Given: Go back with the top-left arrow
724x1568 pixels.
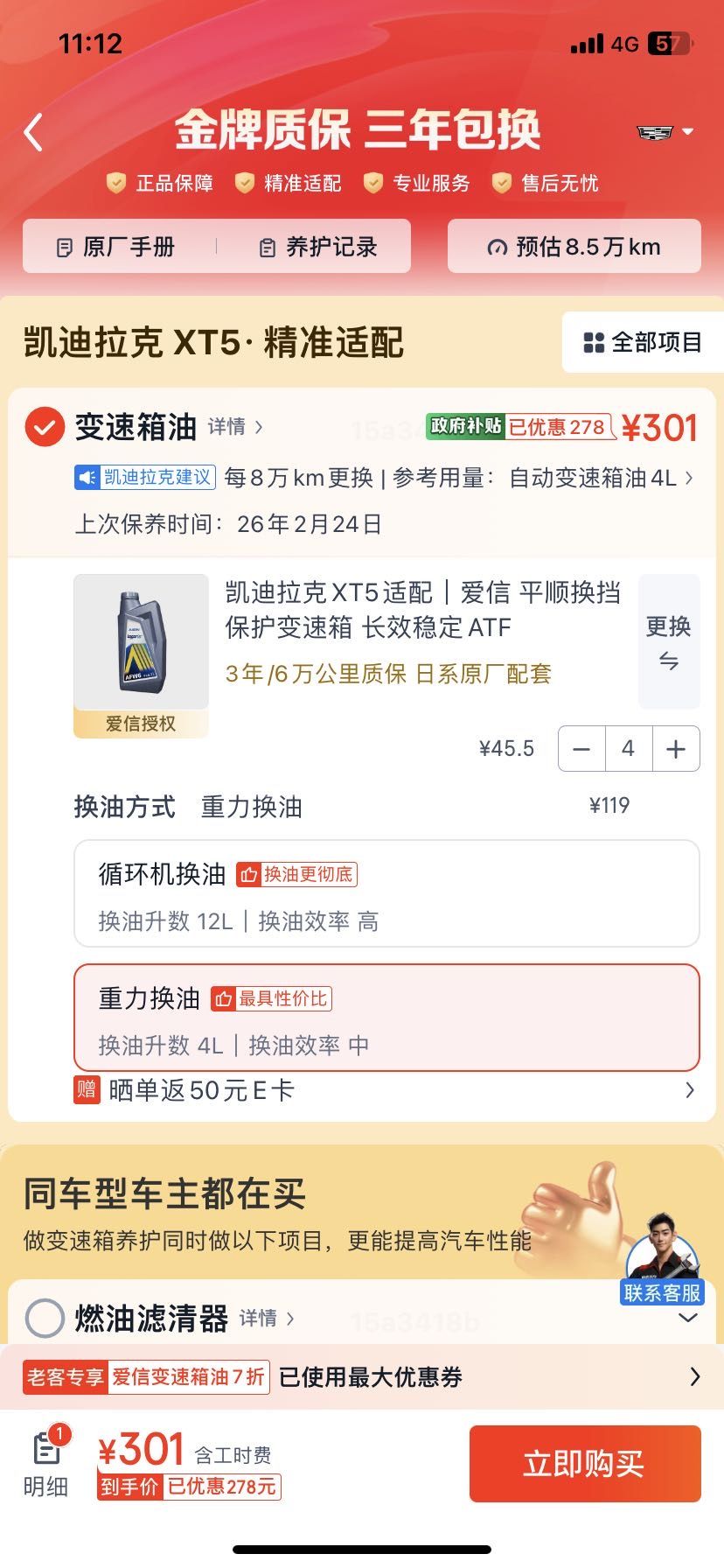Looking at the screenshot, I should coord(34,133).
